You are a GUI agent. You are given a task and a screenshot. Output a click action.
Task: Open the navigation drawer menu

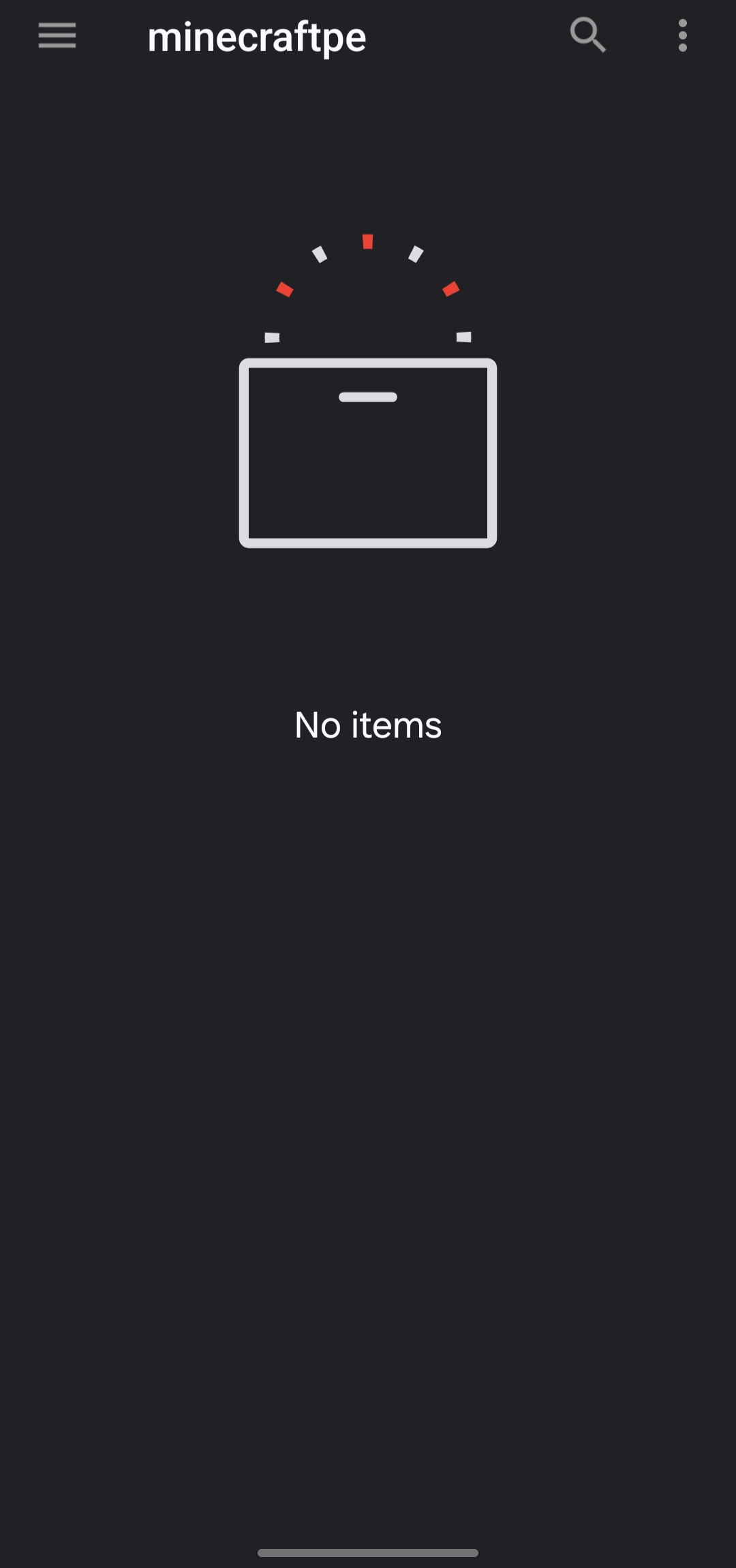click(x=57, y=35)
